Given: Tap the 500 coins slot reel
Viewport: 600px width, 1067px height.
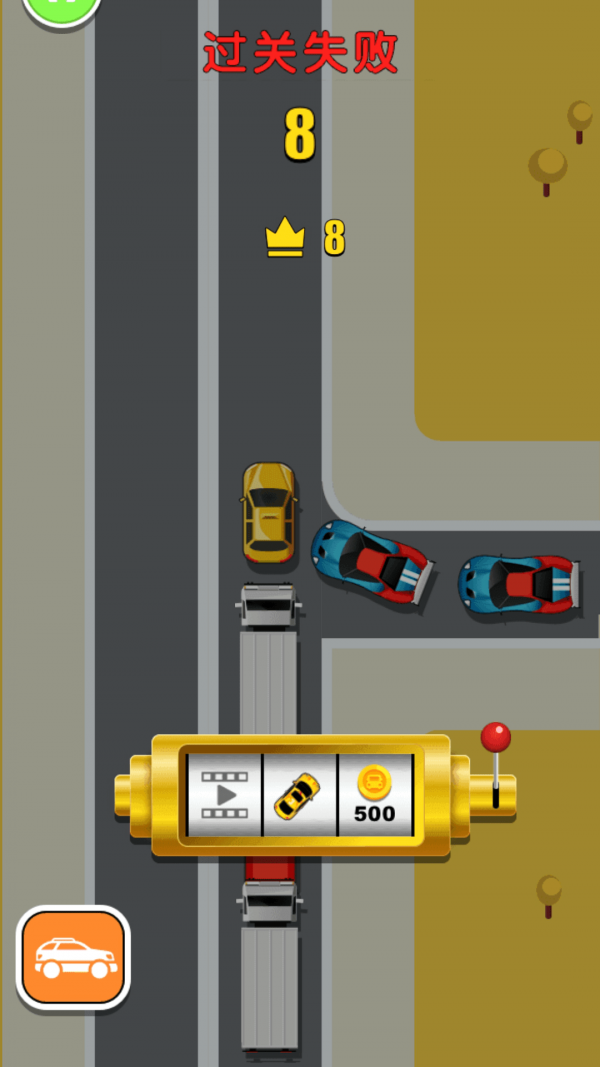Looking at the screenshot, I should point(375,795).
